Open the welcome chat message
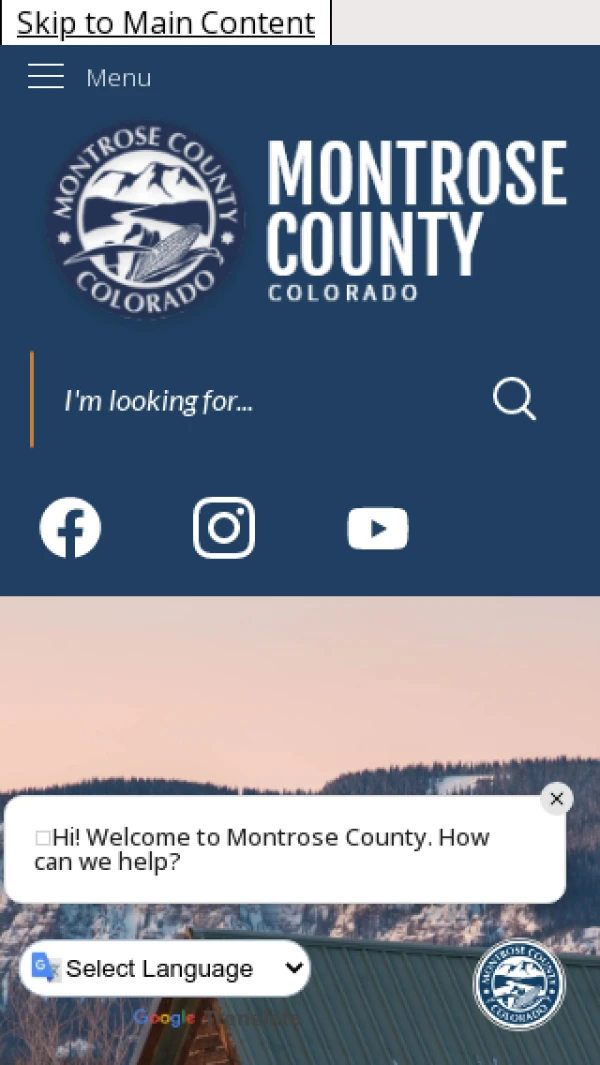This screenshot has height=1065, width=600. coord(270,849)
